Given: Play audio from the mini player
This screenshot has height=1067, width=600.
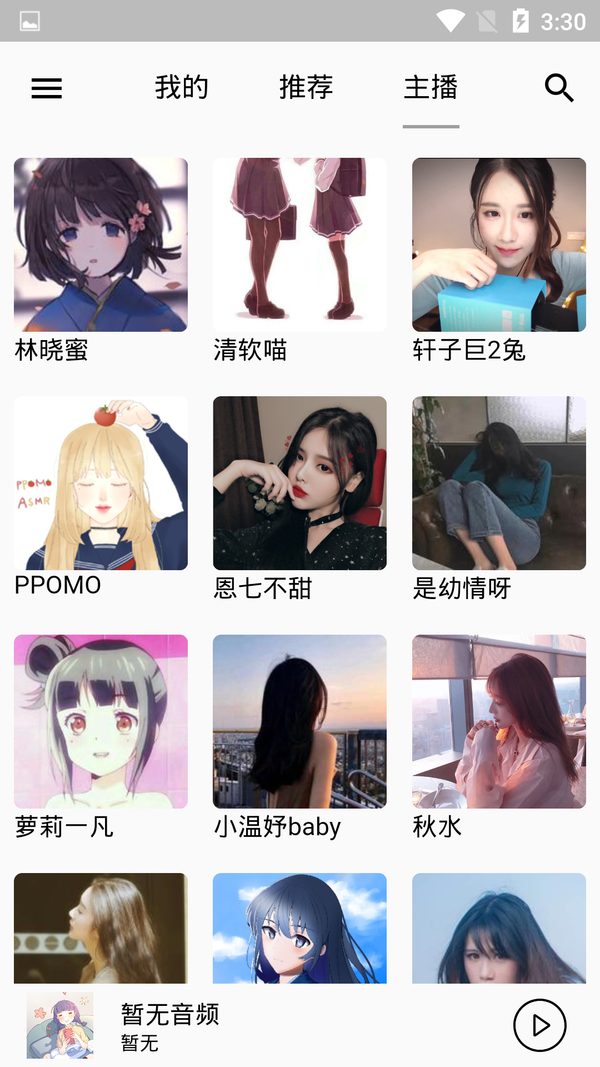Looking at the screenshot, I should click(x=539, y=1025).
